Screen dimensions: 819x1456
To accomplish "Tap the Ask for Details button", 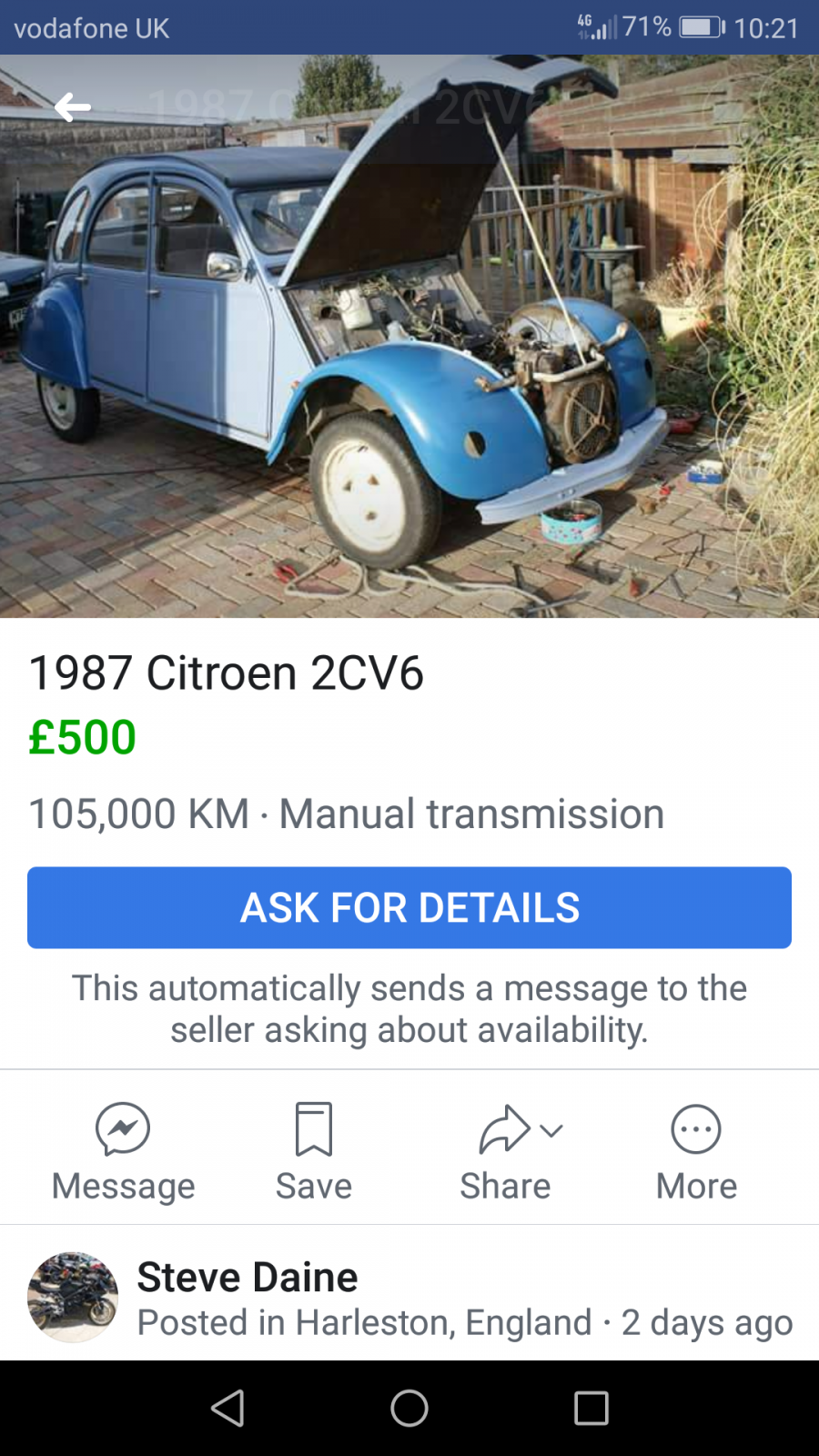I will (409, 907).
